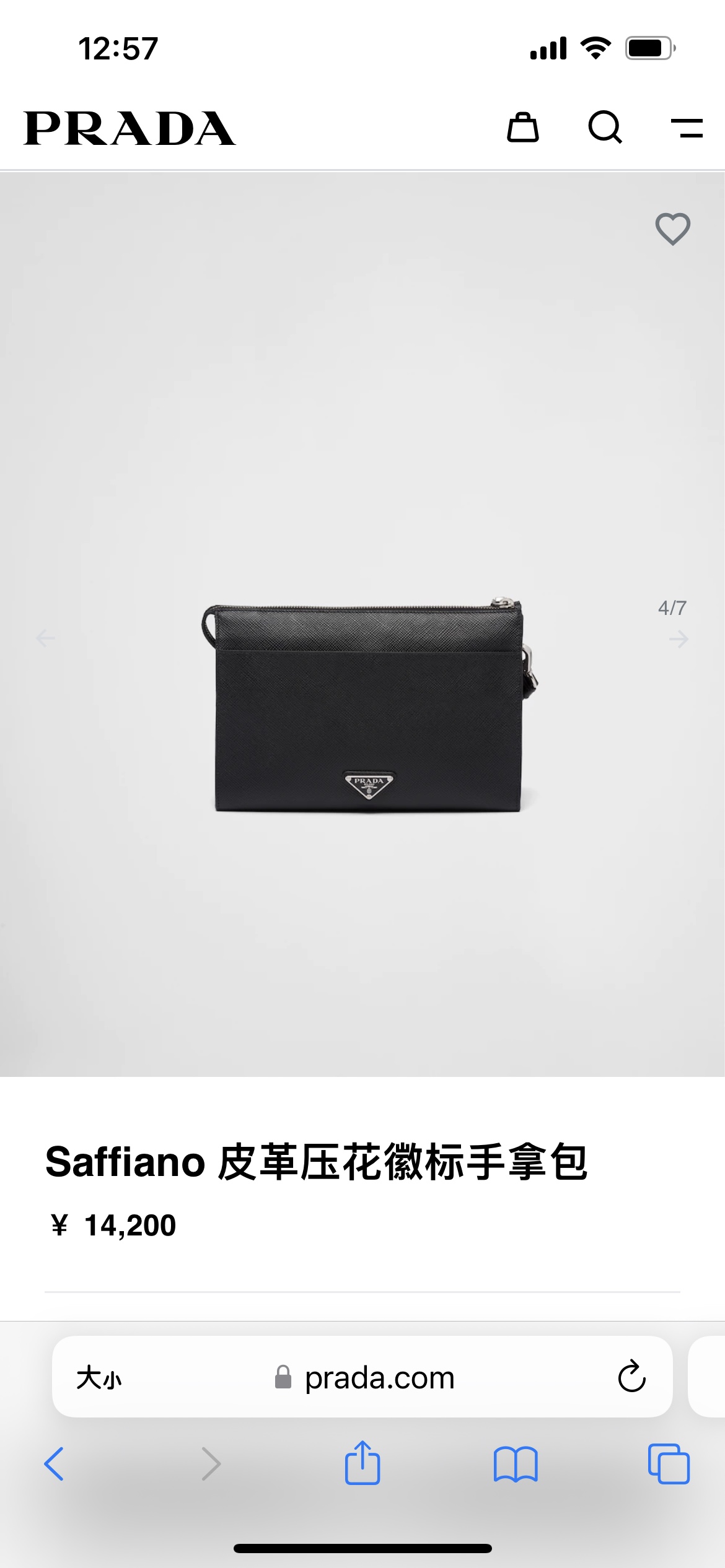
Task: Open the Safari tabs overview
Action: coord(669,1464)
